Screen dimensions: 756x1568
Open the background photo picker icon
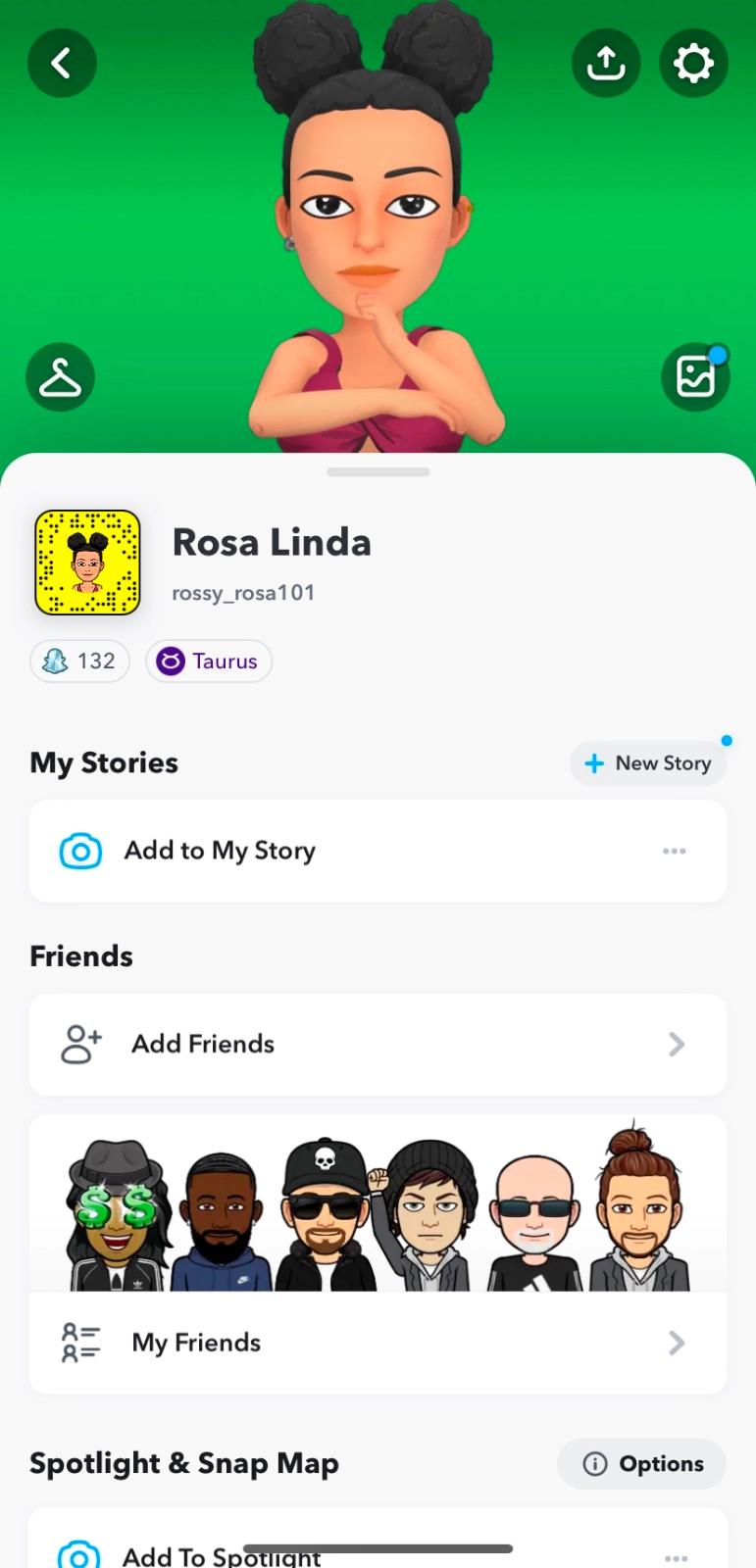pyautogui.click(x=695, y=377)
